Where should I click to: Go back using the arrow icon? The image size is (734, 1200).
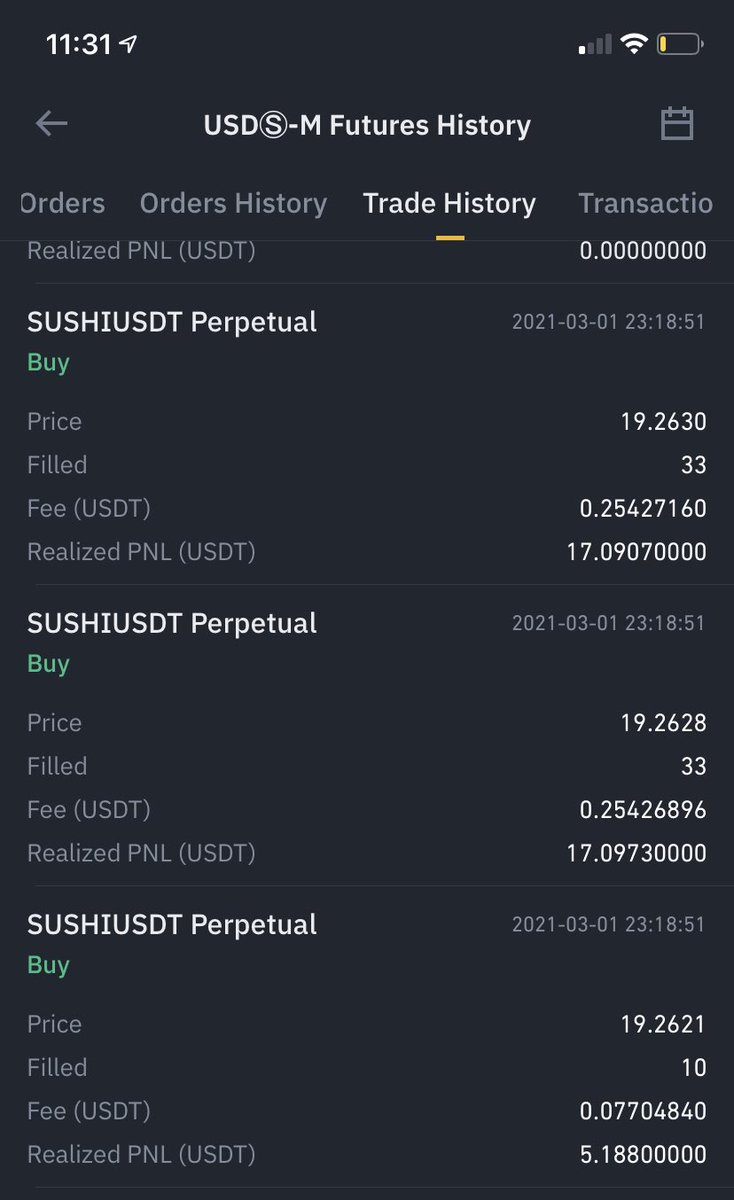pos(51,124)
